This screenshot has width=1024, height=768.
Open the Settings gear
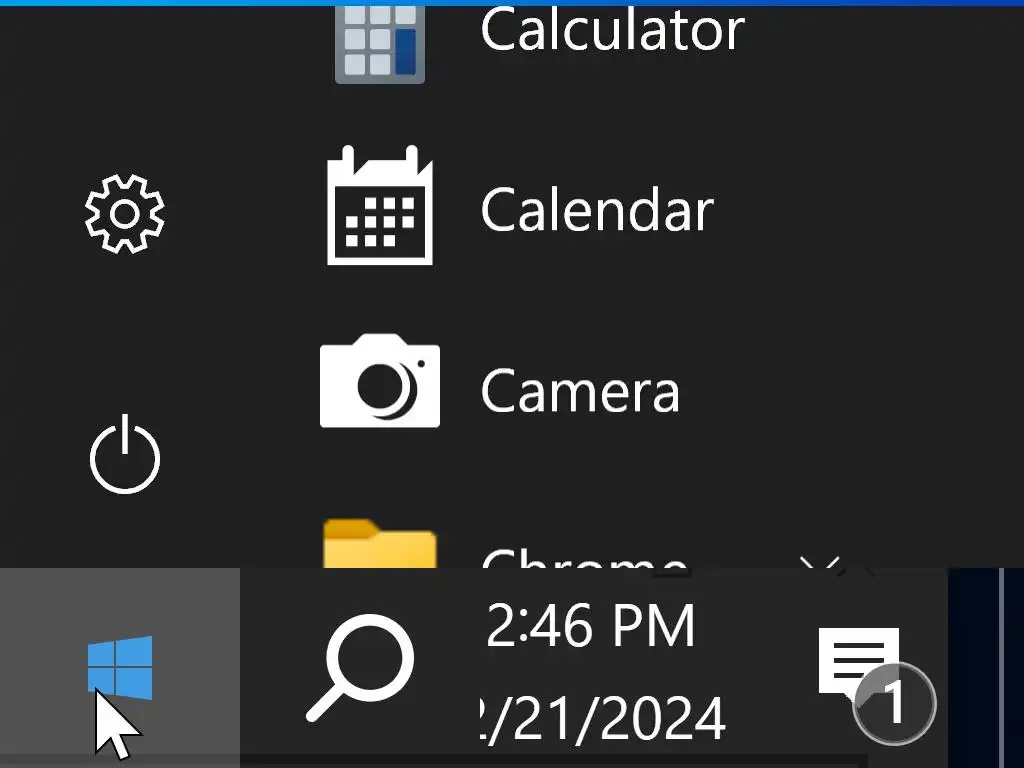(124, 213)
